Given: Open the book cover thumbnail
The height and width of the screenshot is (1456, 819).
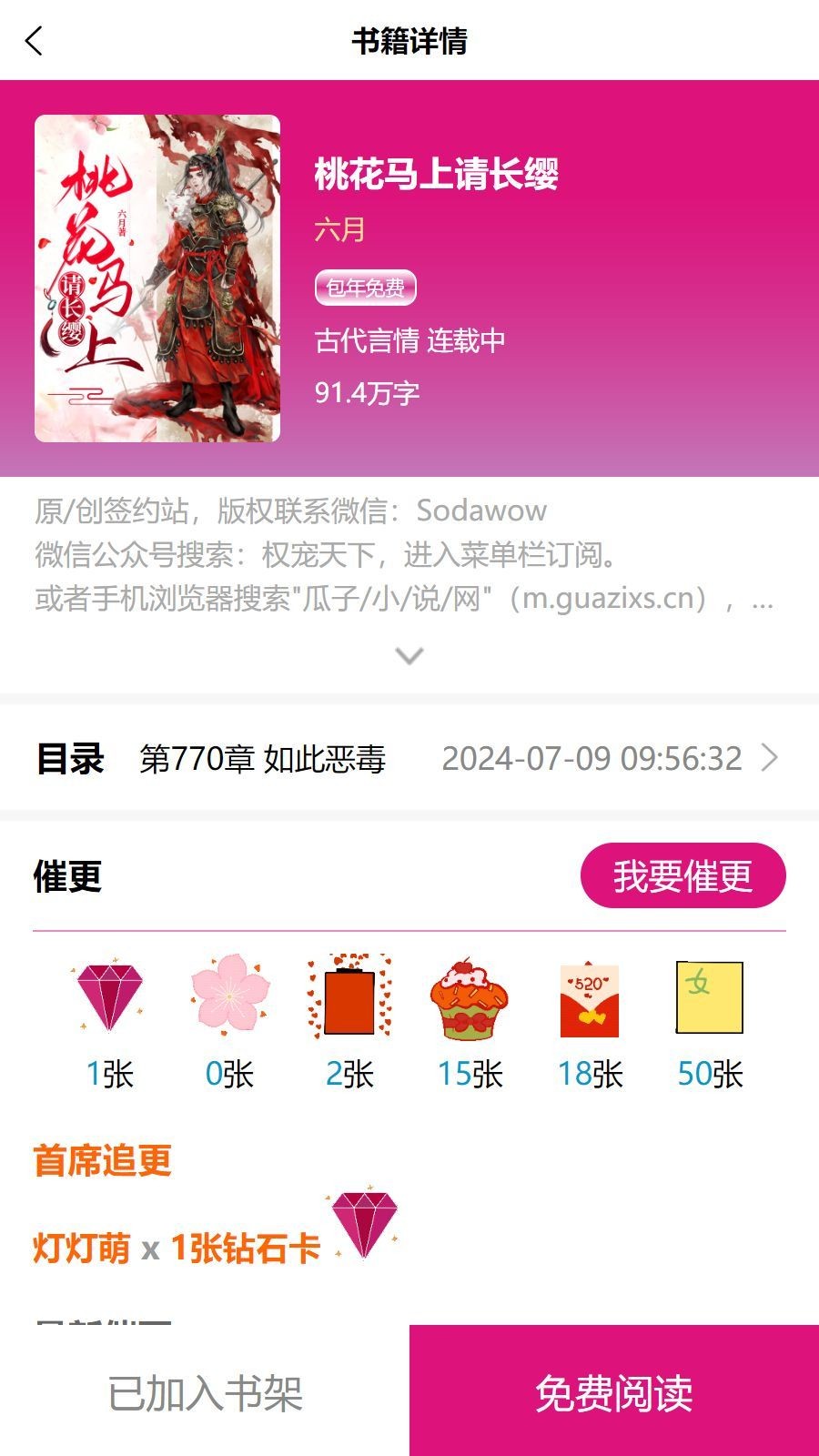Looking at the screenshot, I should tap(157, 278).
